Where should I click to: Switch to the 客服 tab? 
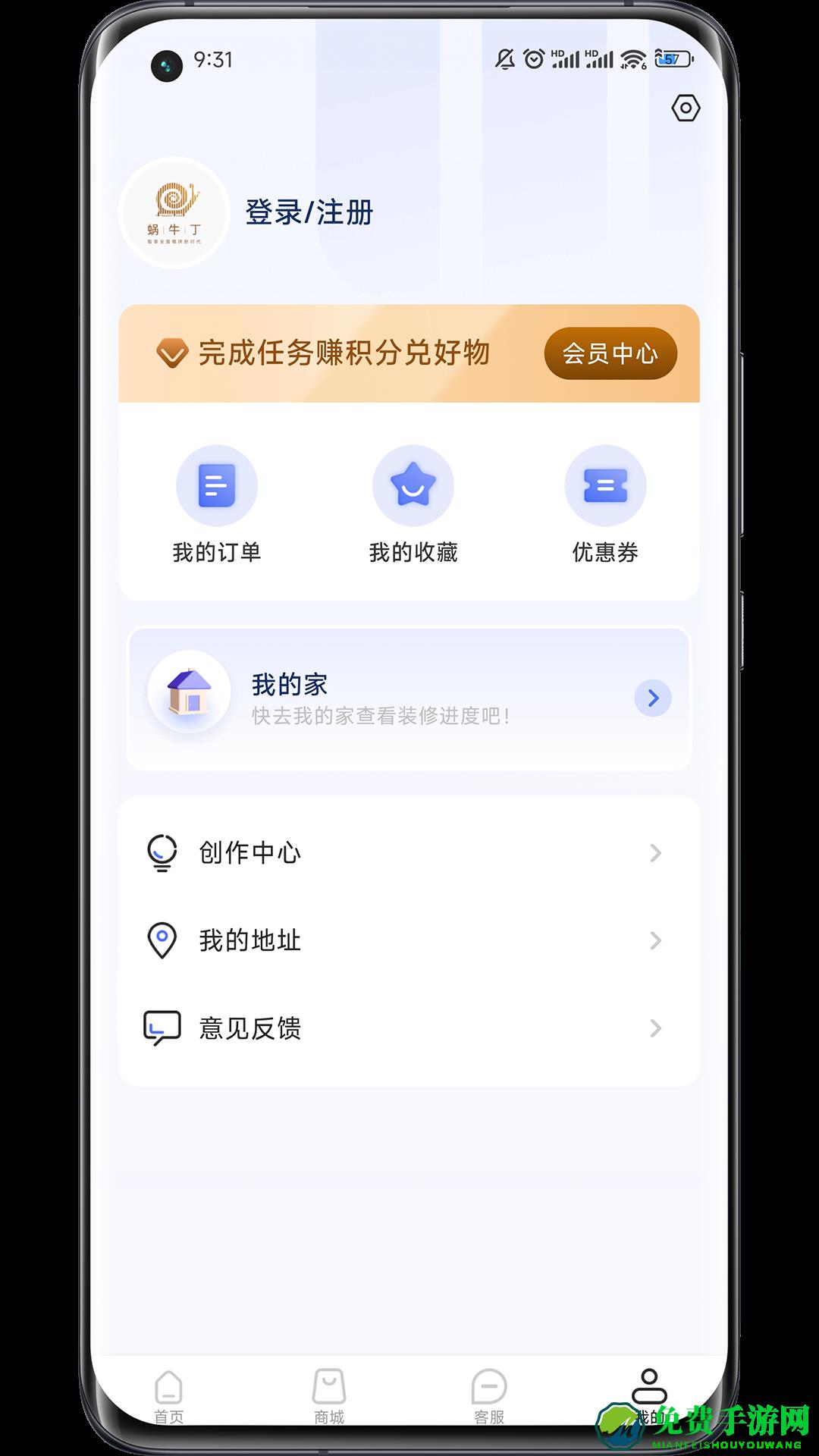coord(489,1396)
